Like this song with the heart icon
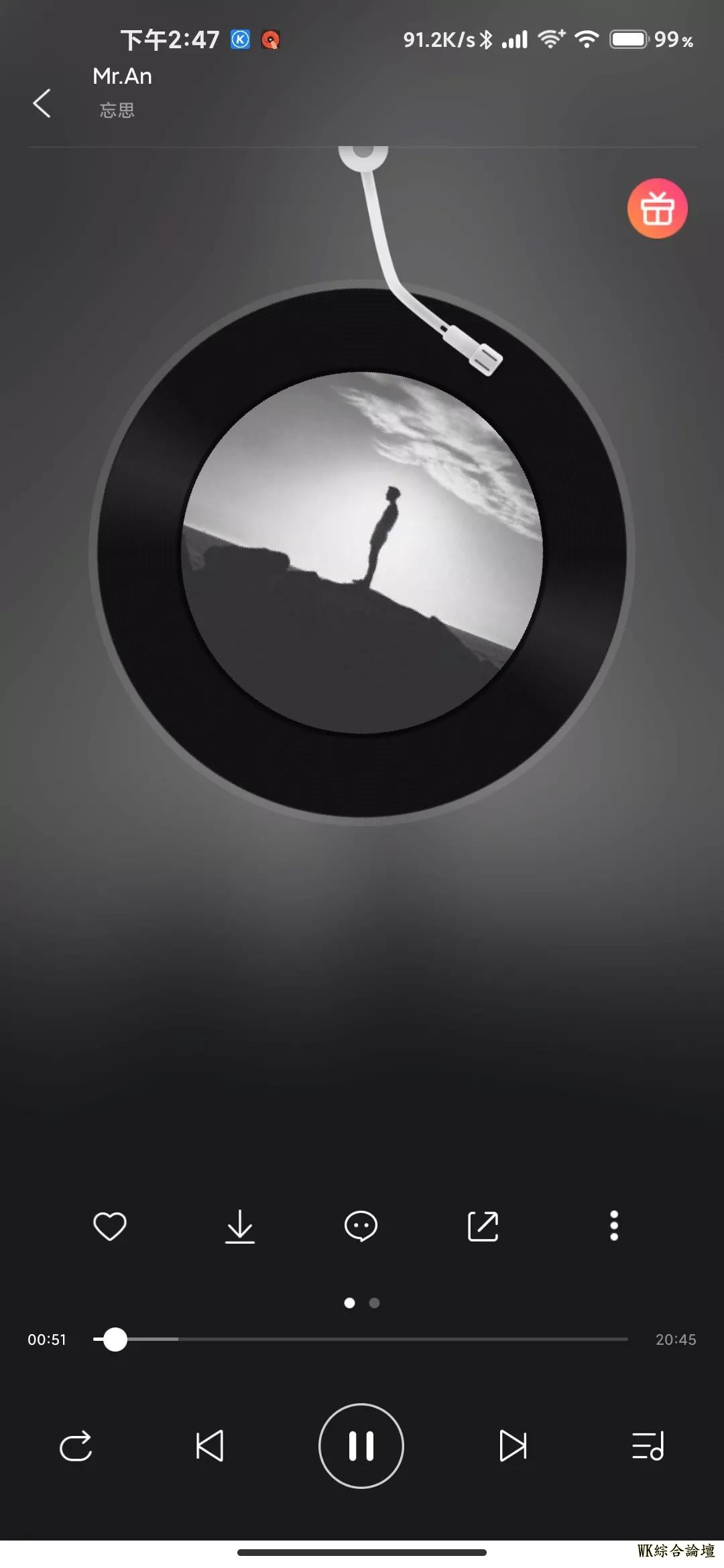The image size is (724, 1568). [110, 1226]
